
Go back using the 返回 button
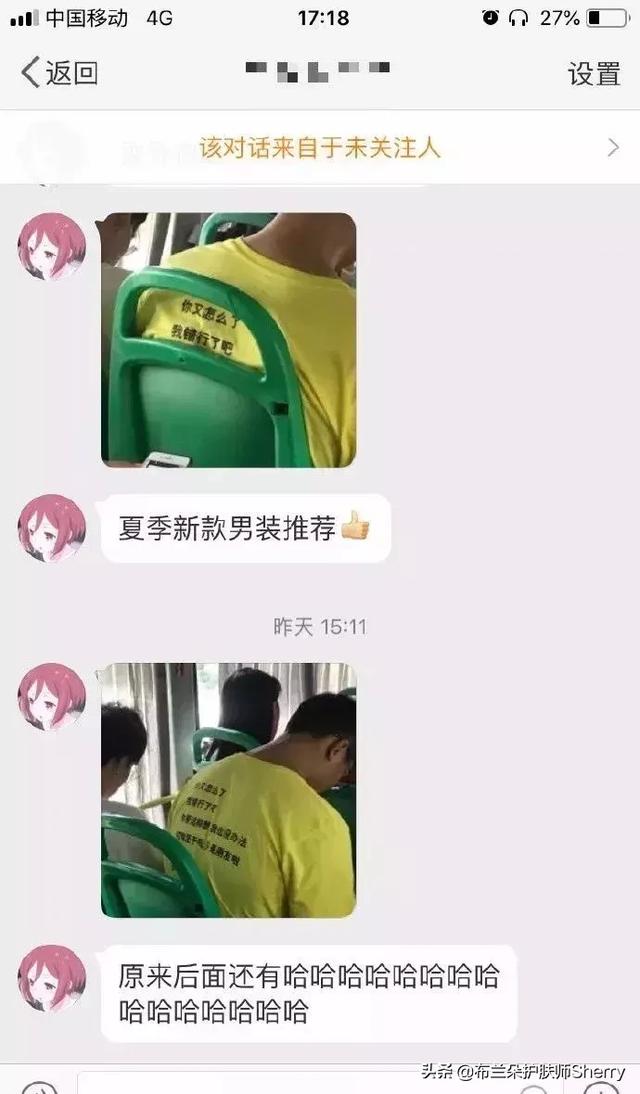click(60, 73)
